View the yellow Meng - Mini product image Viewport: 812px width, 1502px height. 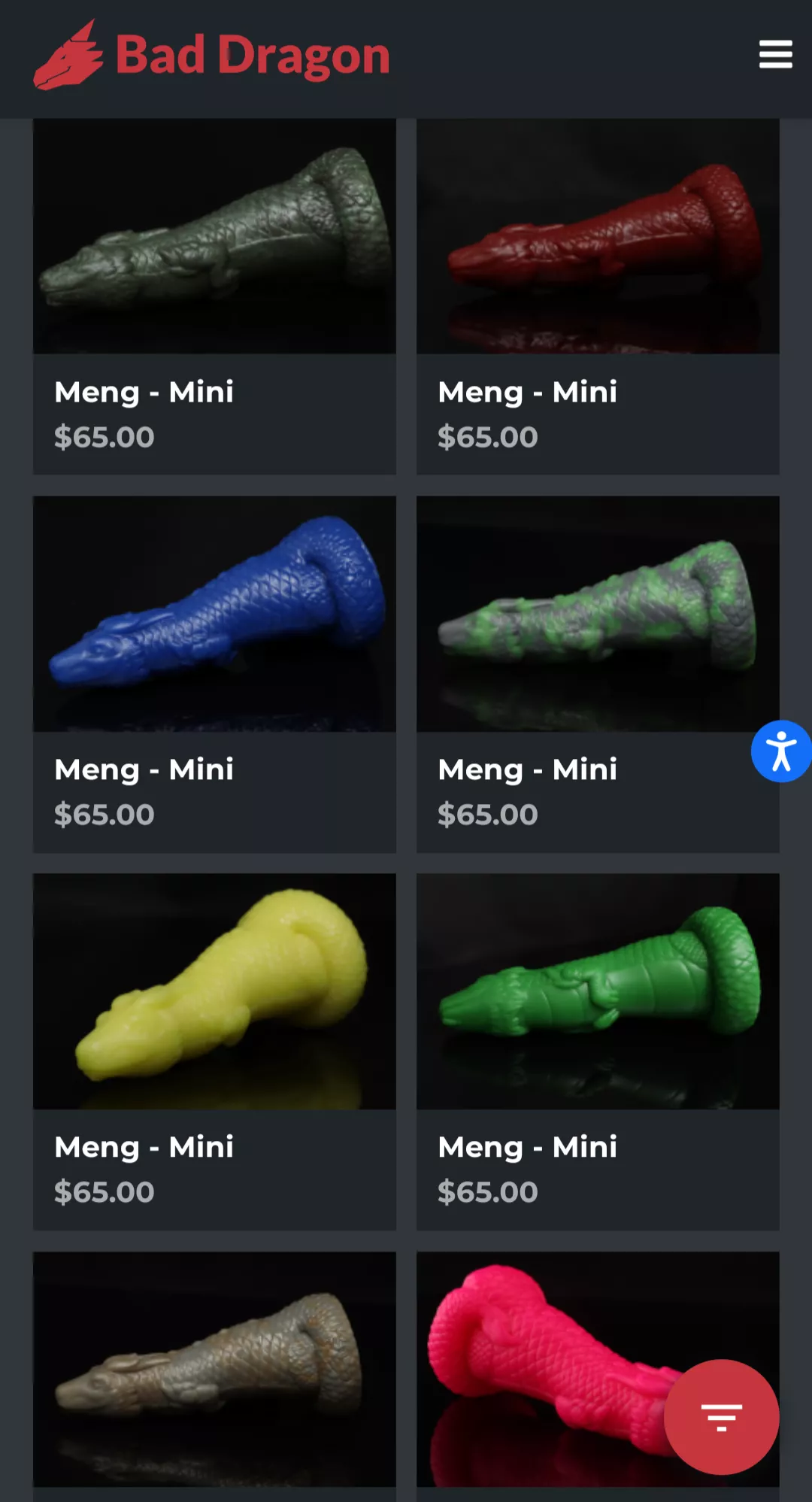coord(214,993)
